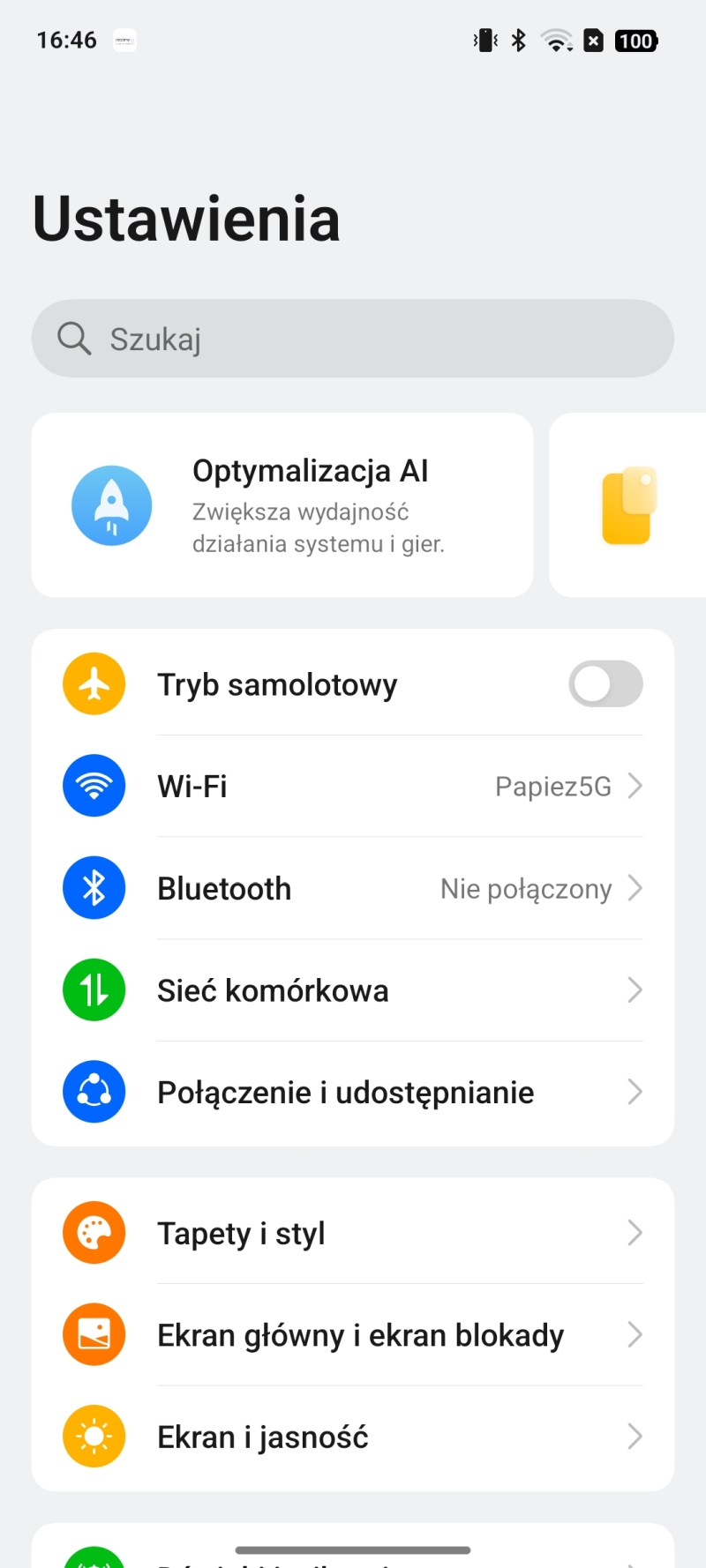Select Ekran i jasność
The width and height of the screenshot is (706, 1568).
tap(353, 1437)
